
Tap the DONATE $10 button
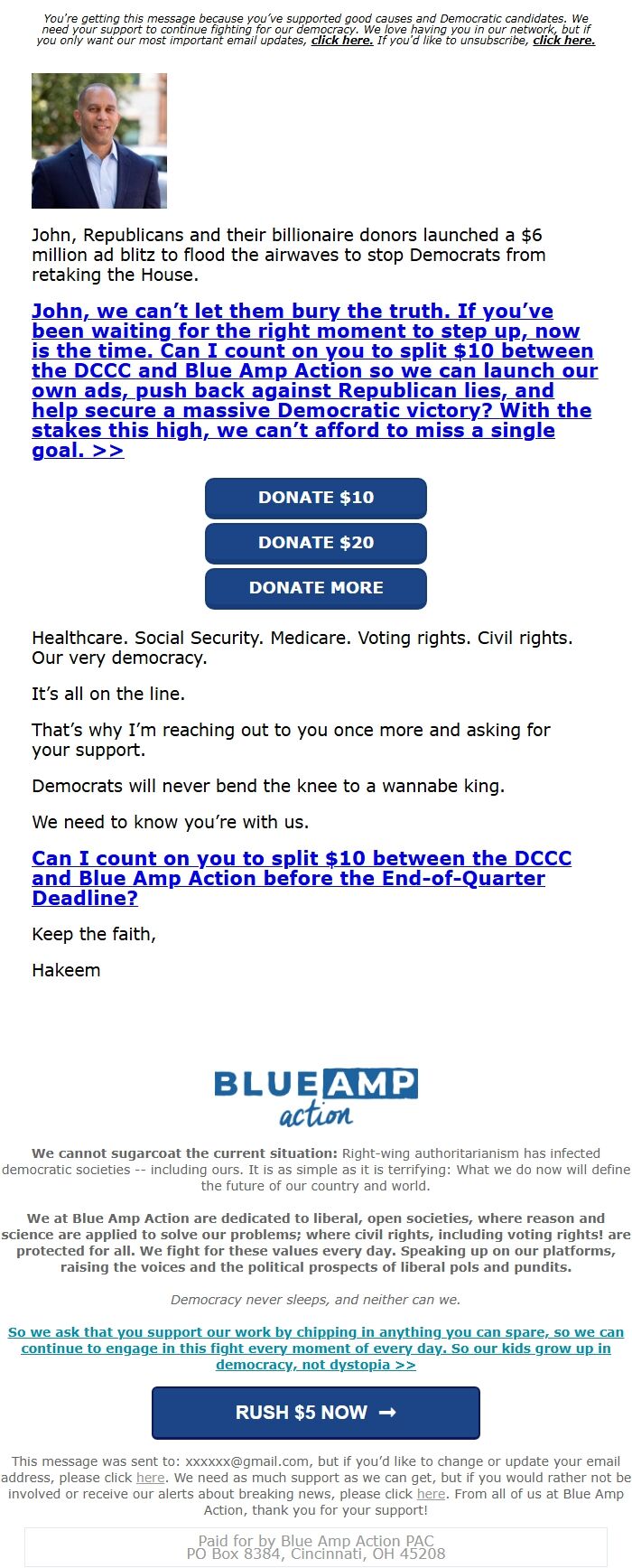(x=315, y=498)
